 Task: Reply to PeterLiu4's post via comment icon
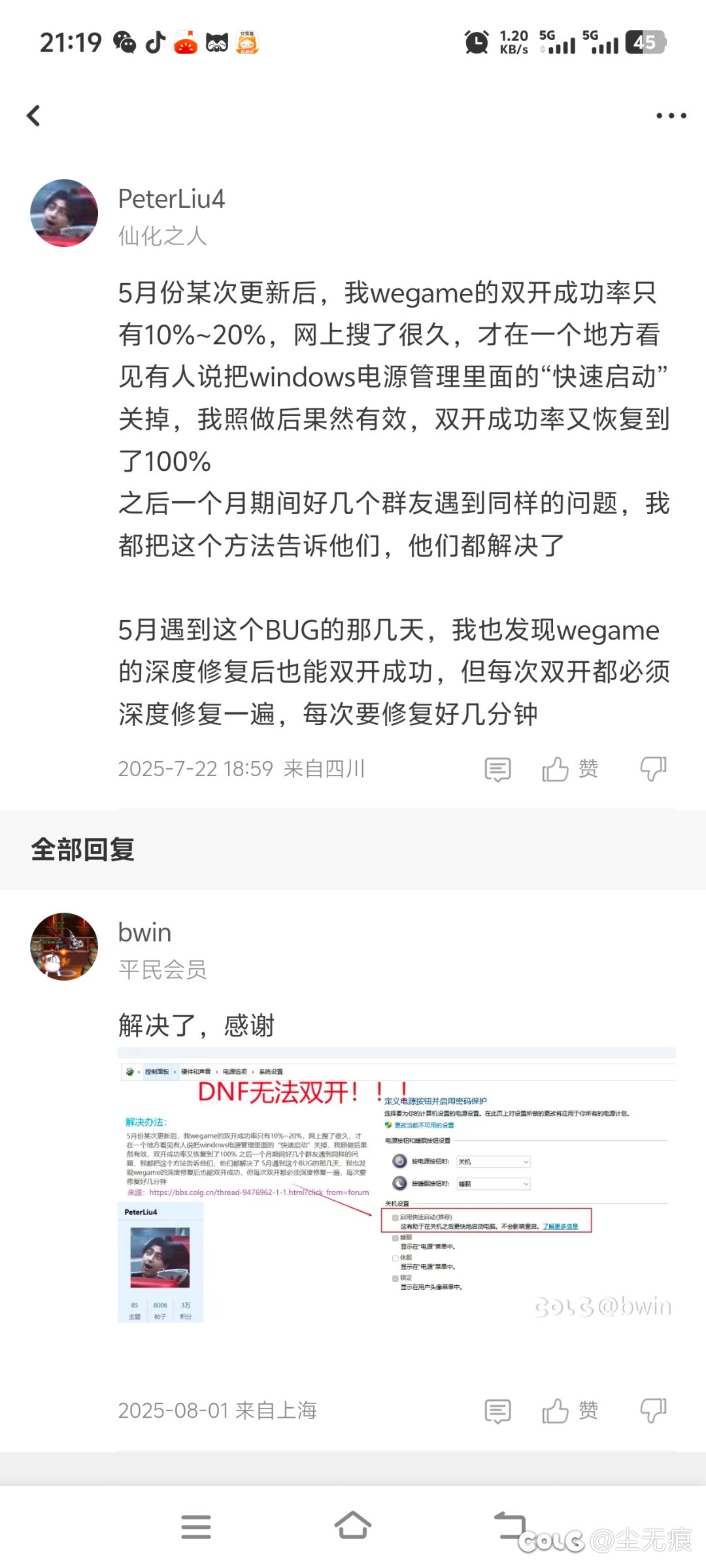[x=497, y=769]
